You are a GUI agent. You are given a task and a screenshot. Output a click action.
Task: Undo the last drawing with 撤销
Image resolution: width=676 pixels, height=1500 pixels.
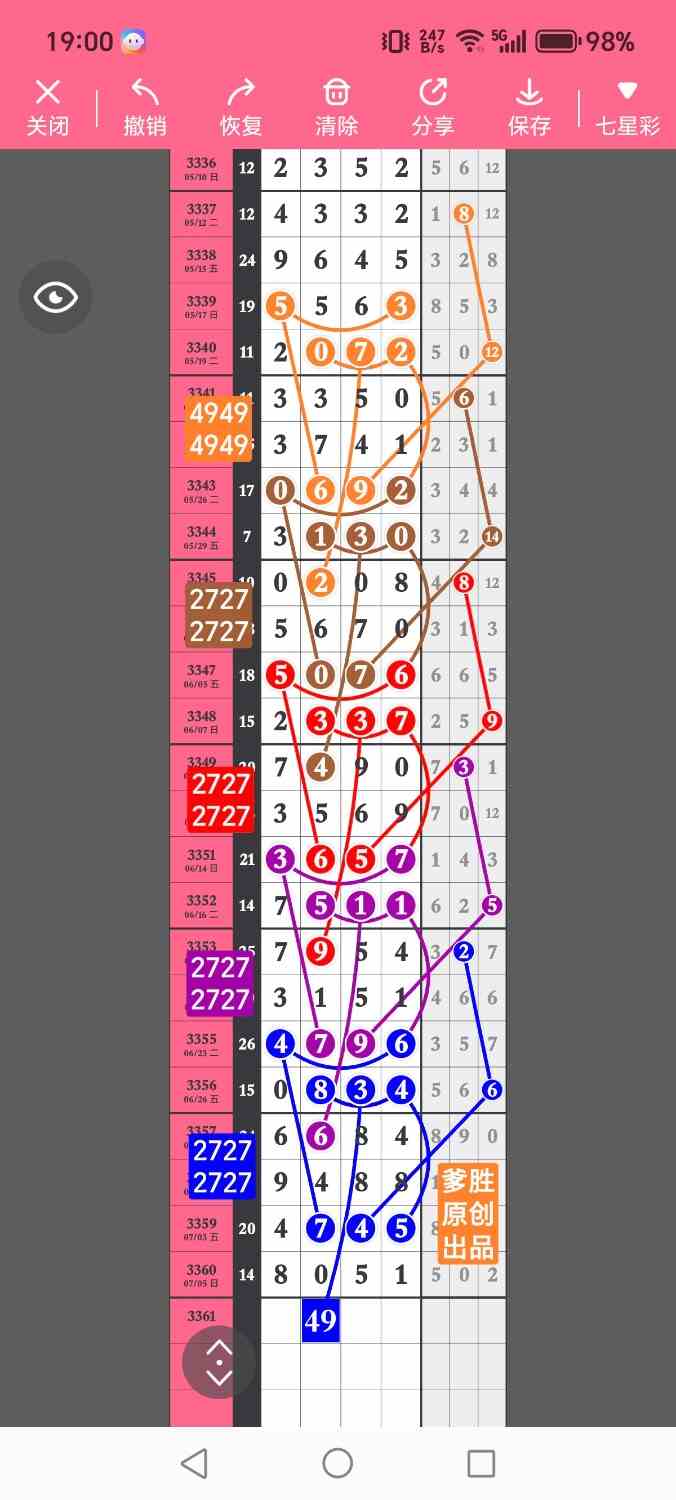pyautogui.click(x=145, y=108)
